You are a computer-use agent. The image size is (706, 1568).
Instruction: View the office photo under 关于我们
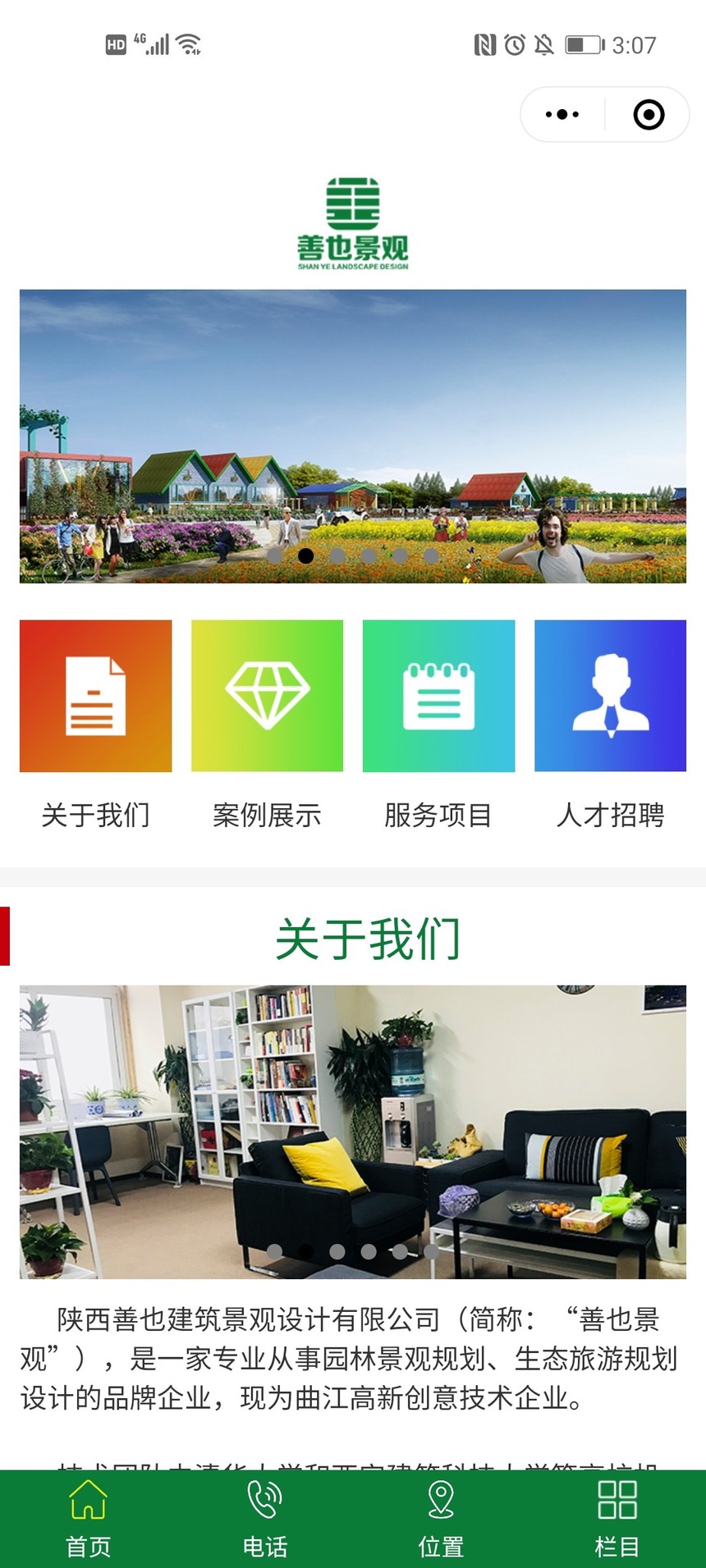click(353, 1131)
